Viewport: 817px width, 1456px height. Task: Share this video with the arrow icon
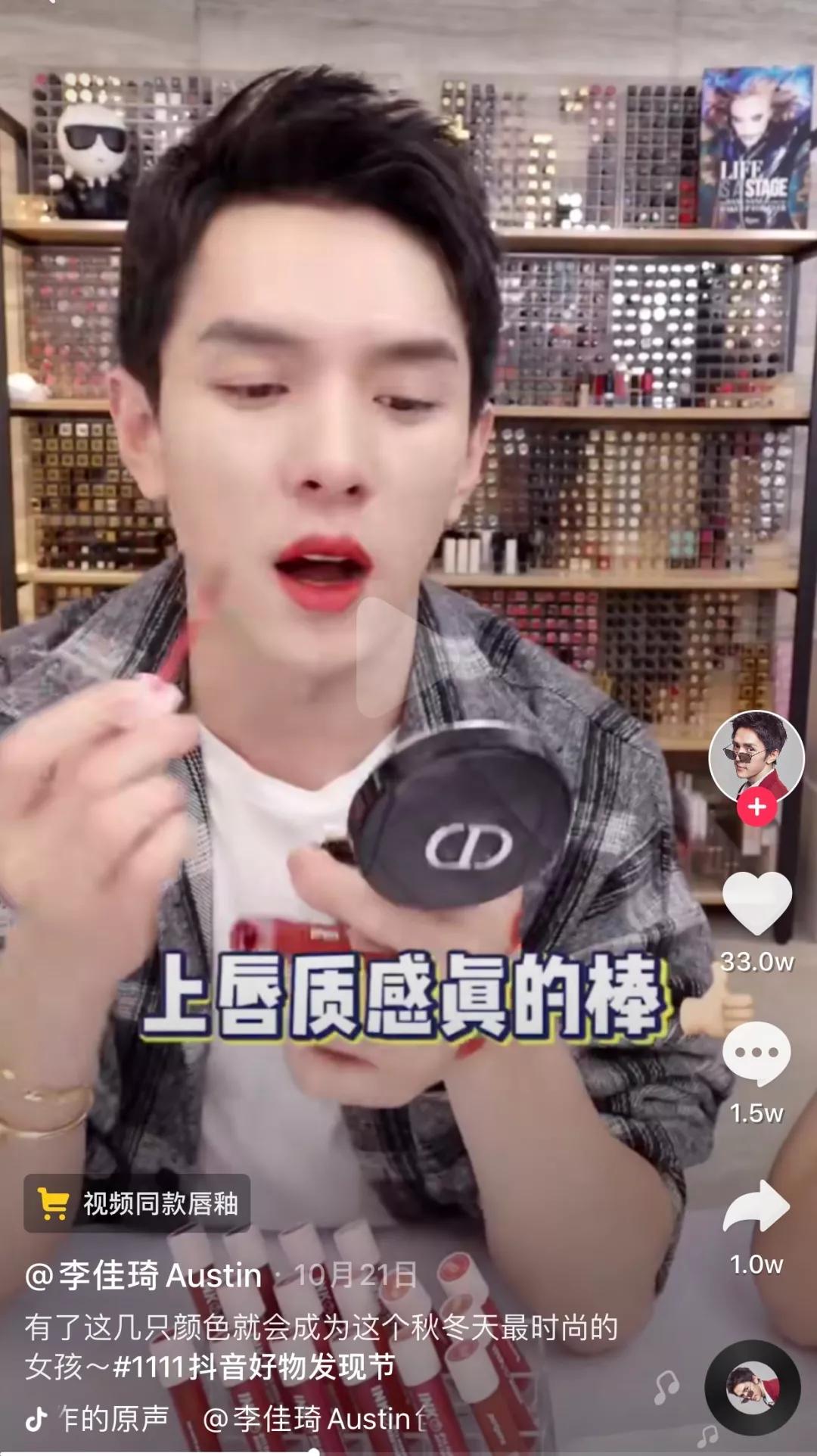click(756, 1206)
